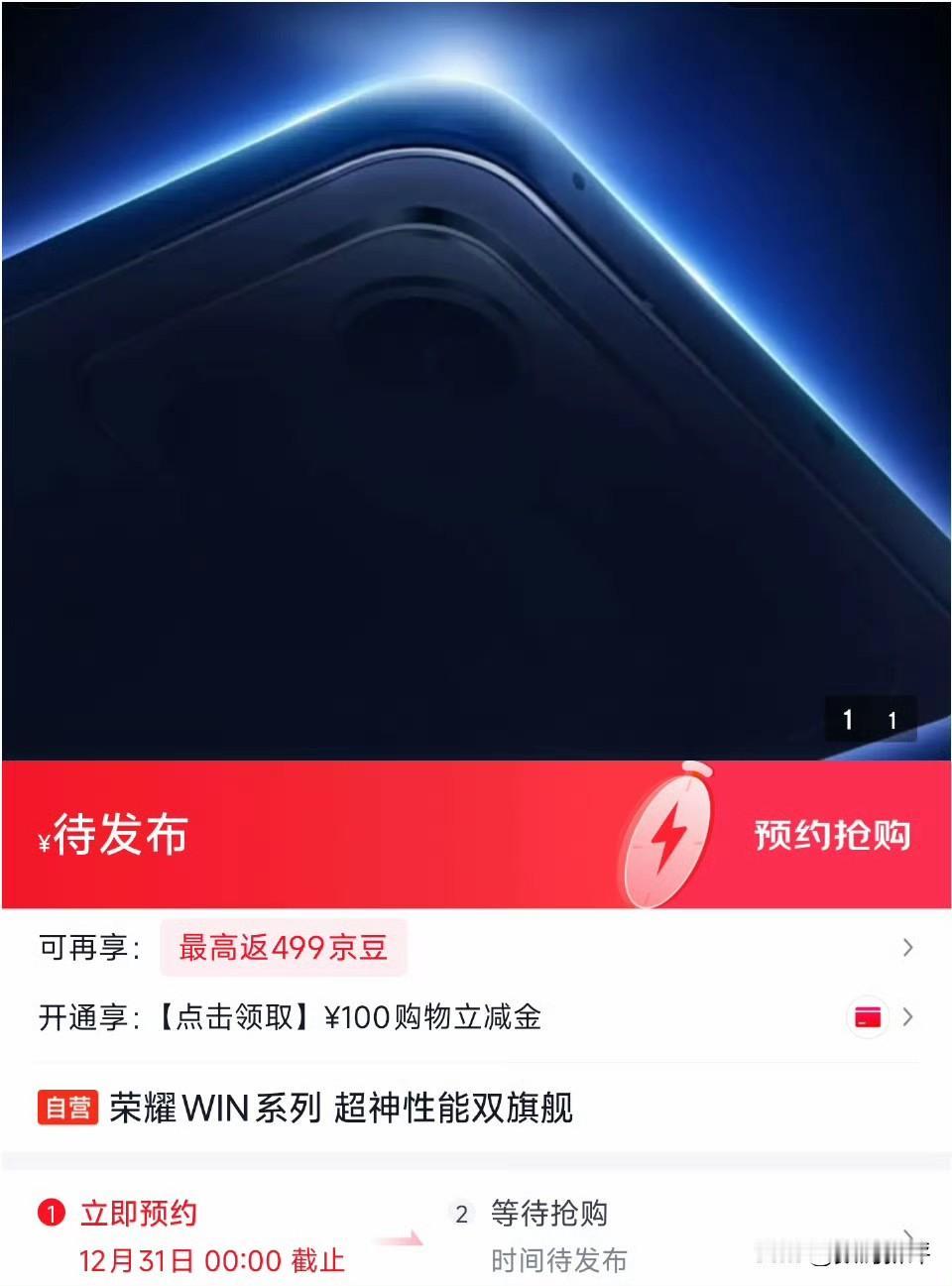952x1286 pixels.
Task: Open the phone teaser image
Action: click(476, 377)
